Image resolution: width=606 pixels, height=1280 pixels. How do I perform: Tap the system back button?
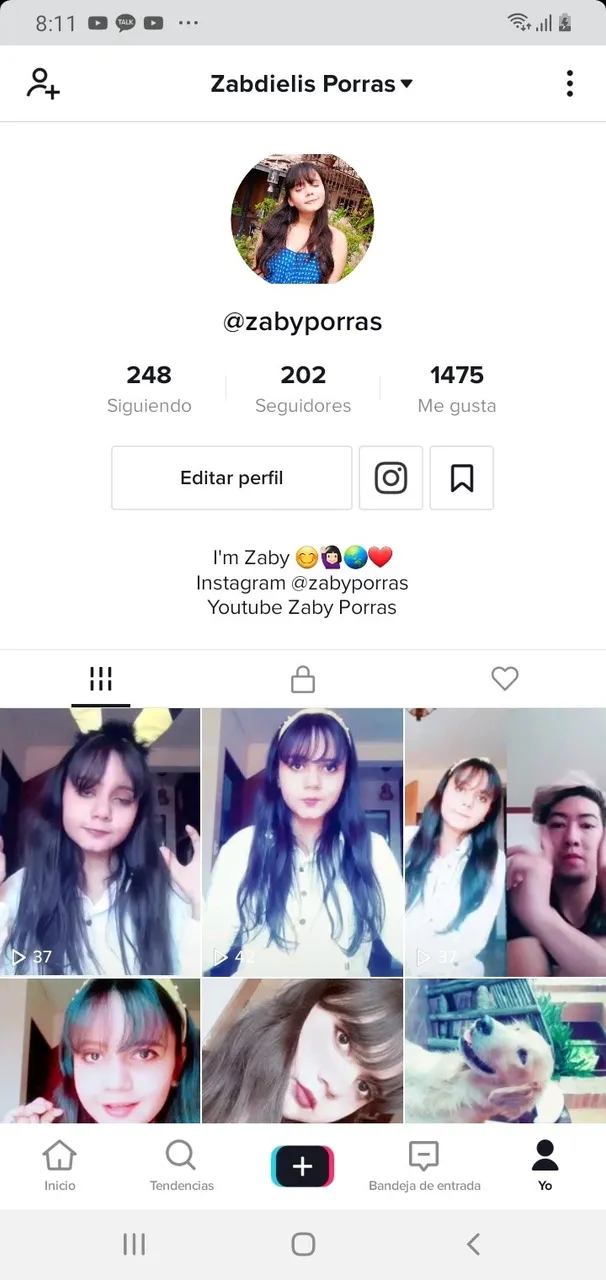point(473,1244)
